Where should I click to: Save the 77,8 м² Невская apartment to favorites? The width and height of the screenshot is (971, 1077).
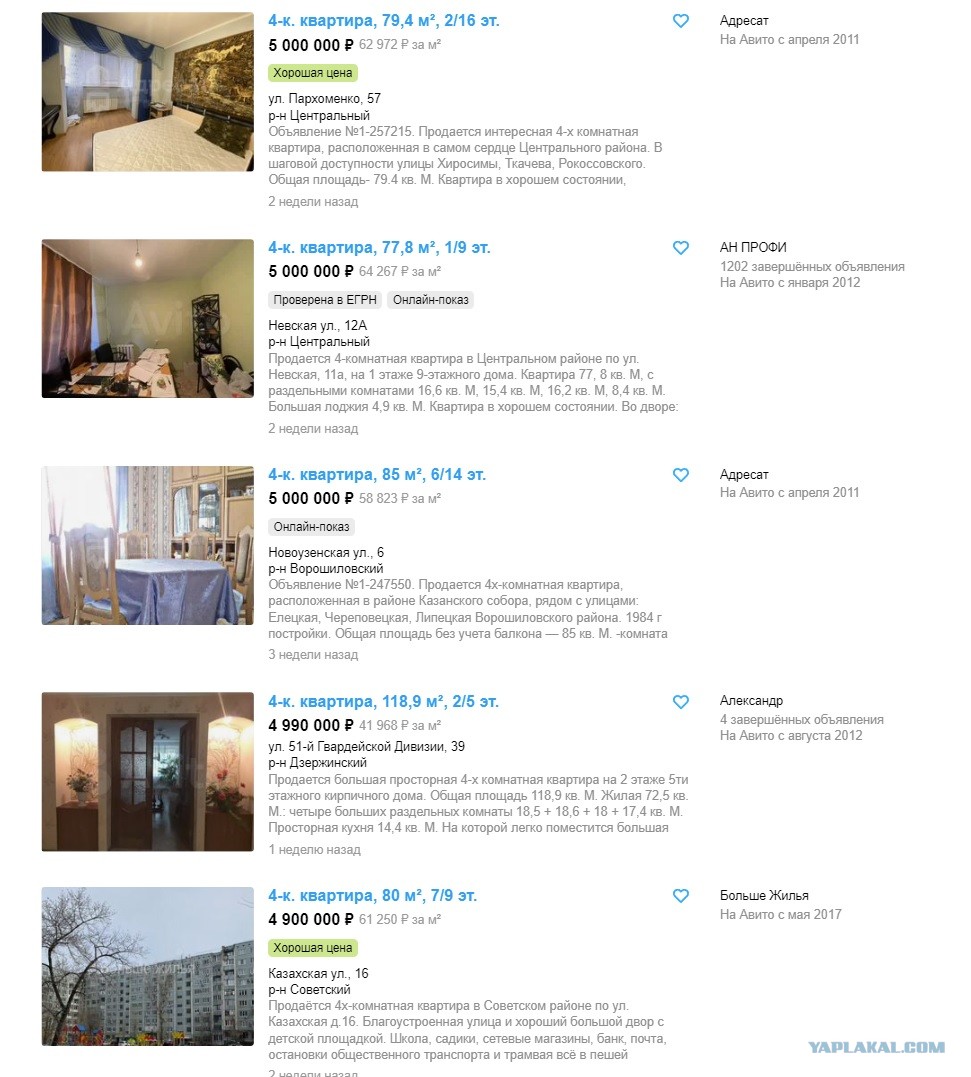click(x=681, y=247)
